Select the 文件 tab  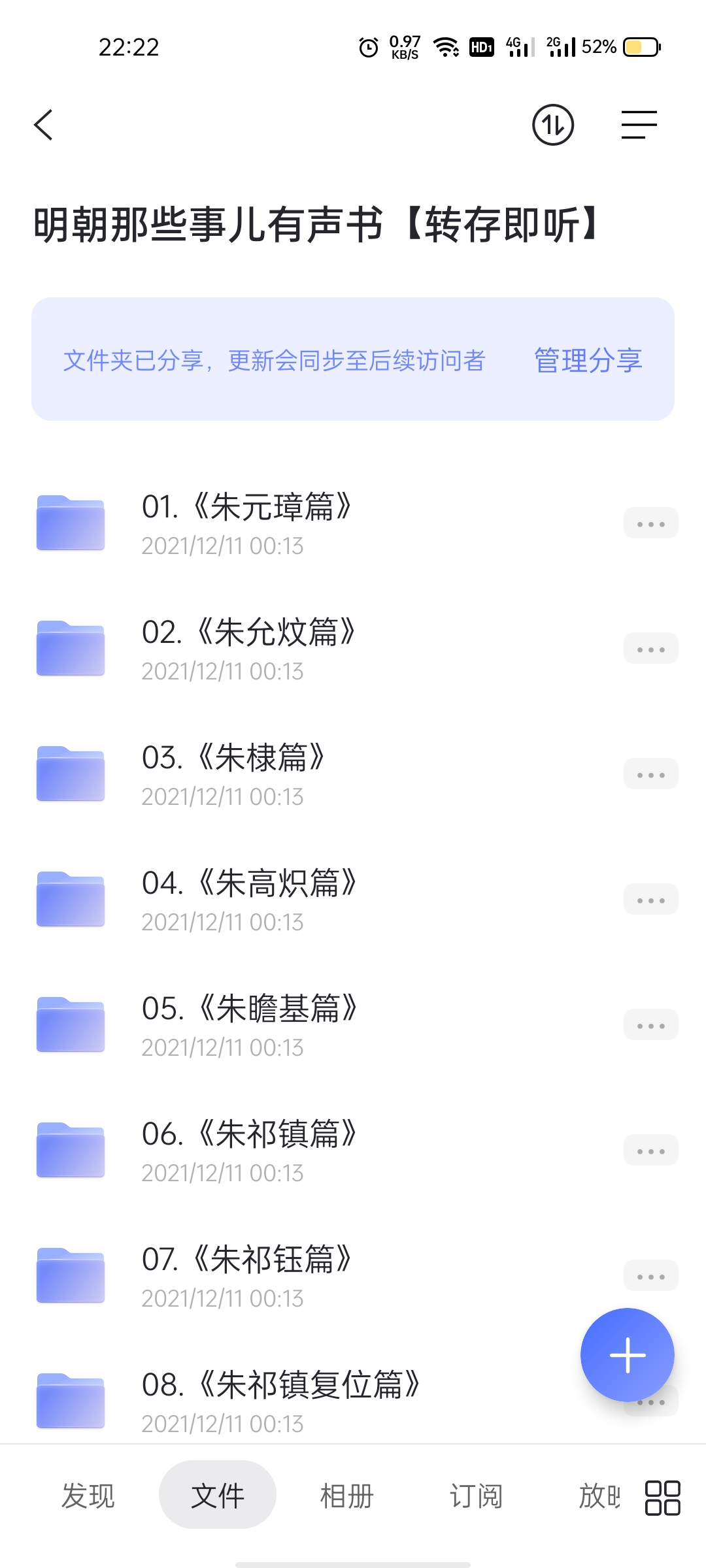(218, 1495)
